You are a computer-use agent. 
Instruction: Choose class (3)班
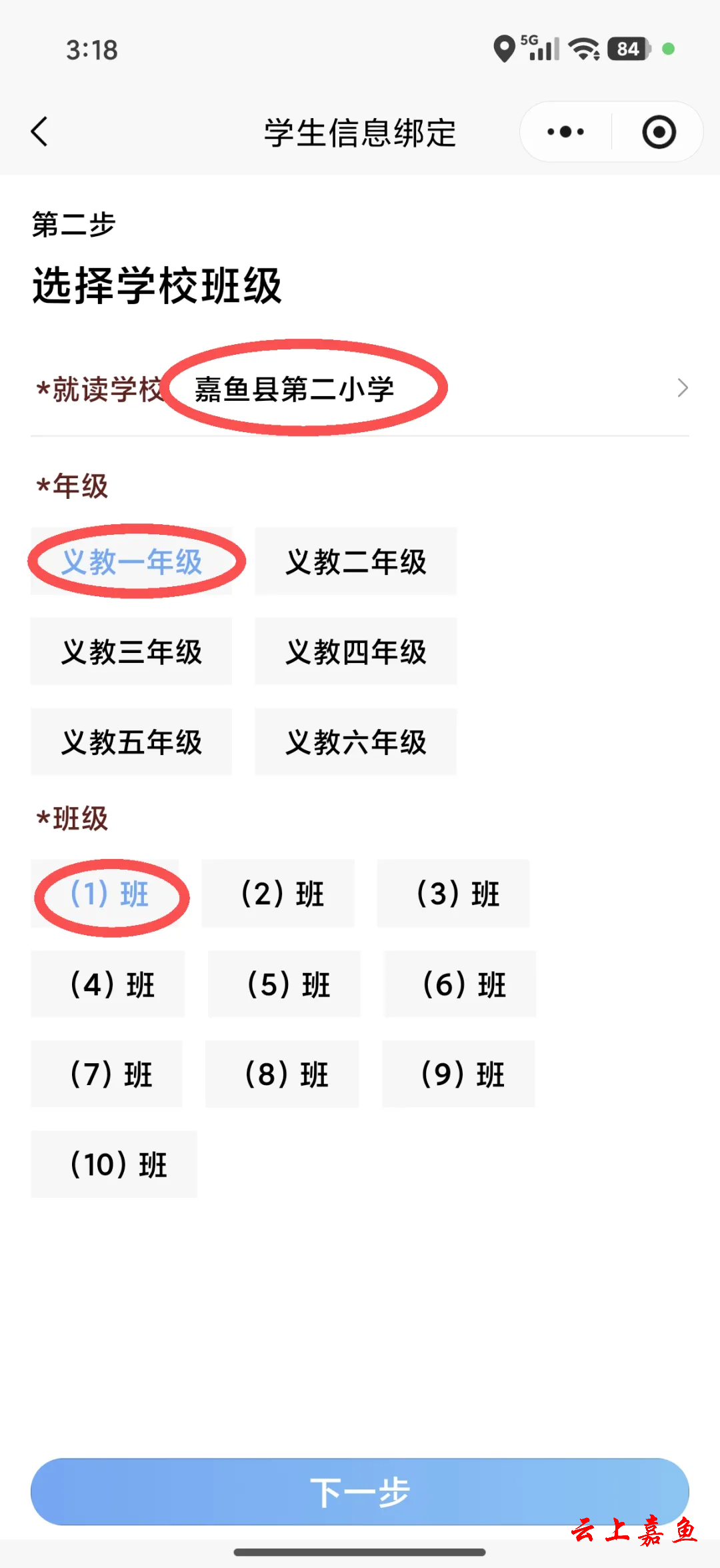[453, 894]
